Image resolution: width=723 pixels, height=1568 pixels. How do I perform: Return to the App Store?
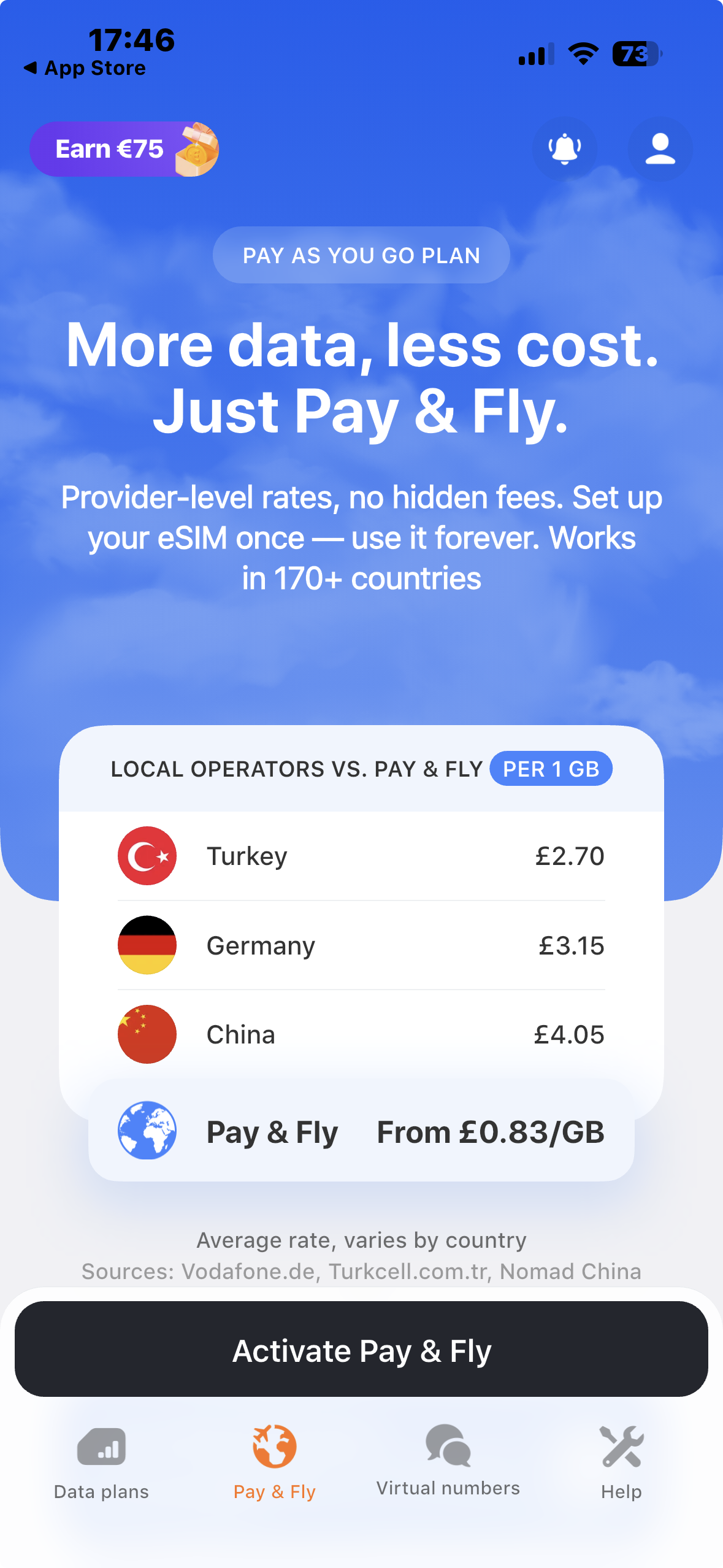(85, 68)
